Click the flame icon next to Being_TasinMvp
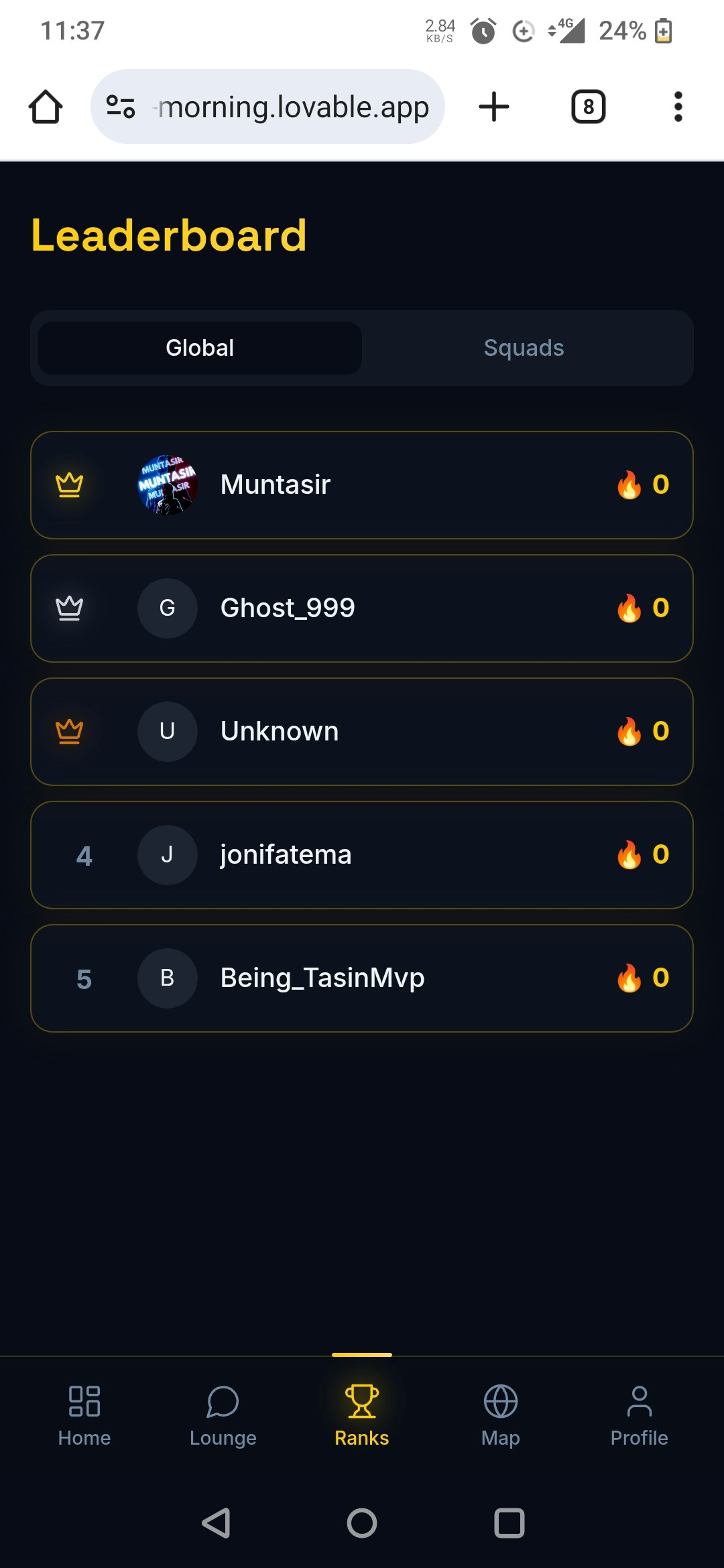The height and width of the screenshot is (1568, 724). tap(629, 978)
